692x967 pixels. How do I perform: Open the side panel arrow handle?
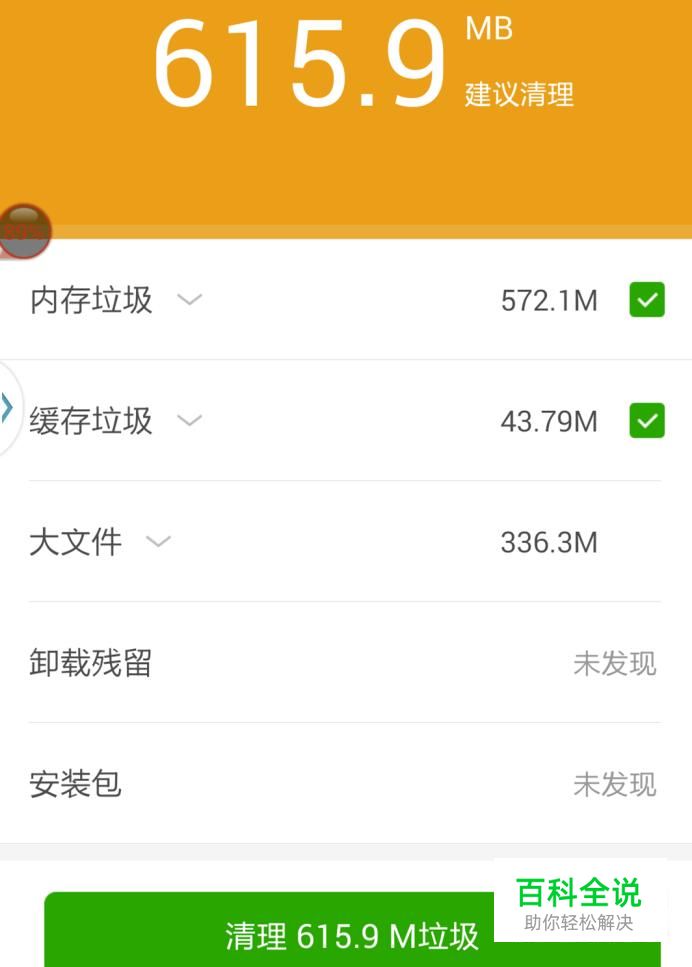pyautogui.click(x=7, y=408)
